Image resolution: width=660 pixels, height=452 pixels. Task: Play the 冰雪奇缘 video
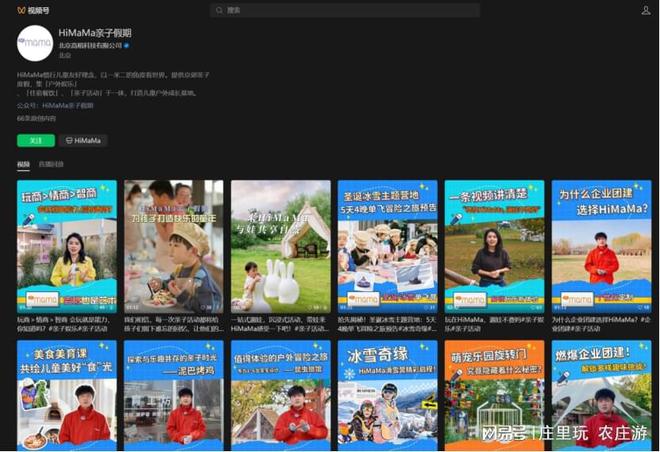click(387, 393)
